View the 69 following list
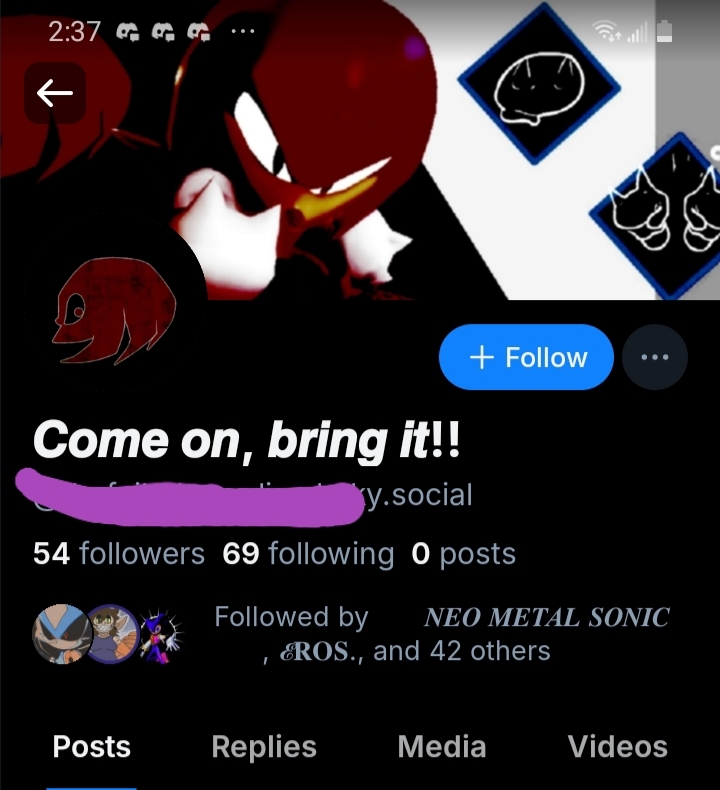This screenshot has height=790, width=720. 308,553
